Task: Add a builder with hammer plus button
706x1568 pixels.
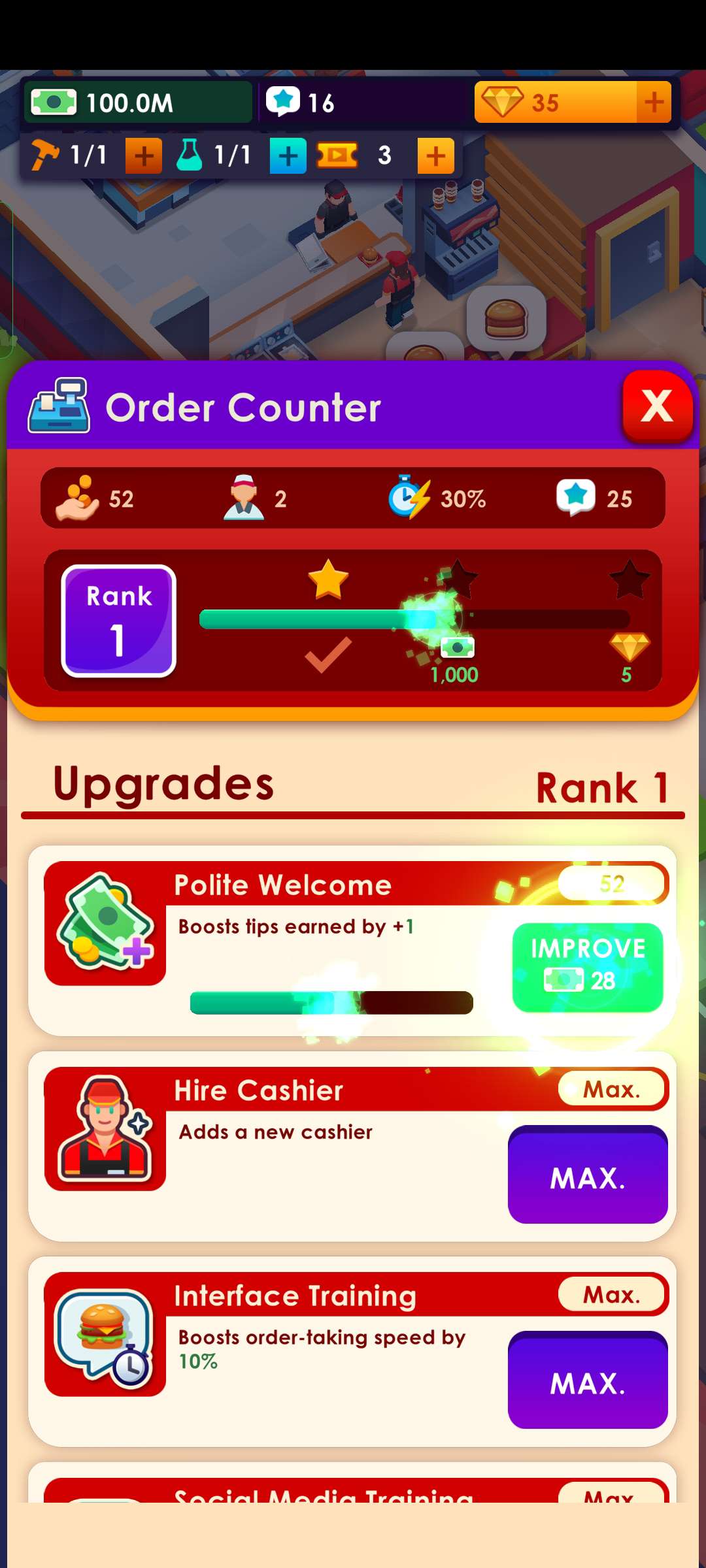Action: coord(143,156)
